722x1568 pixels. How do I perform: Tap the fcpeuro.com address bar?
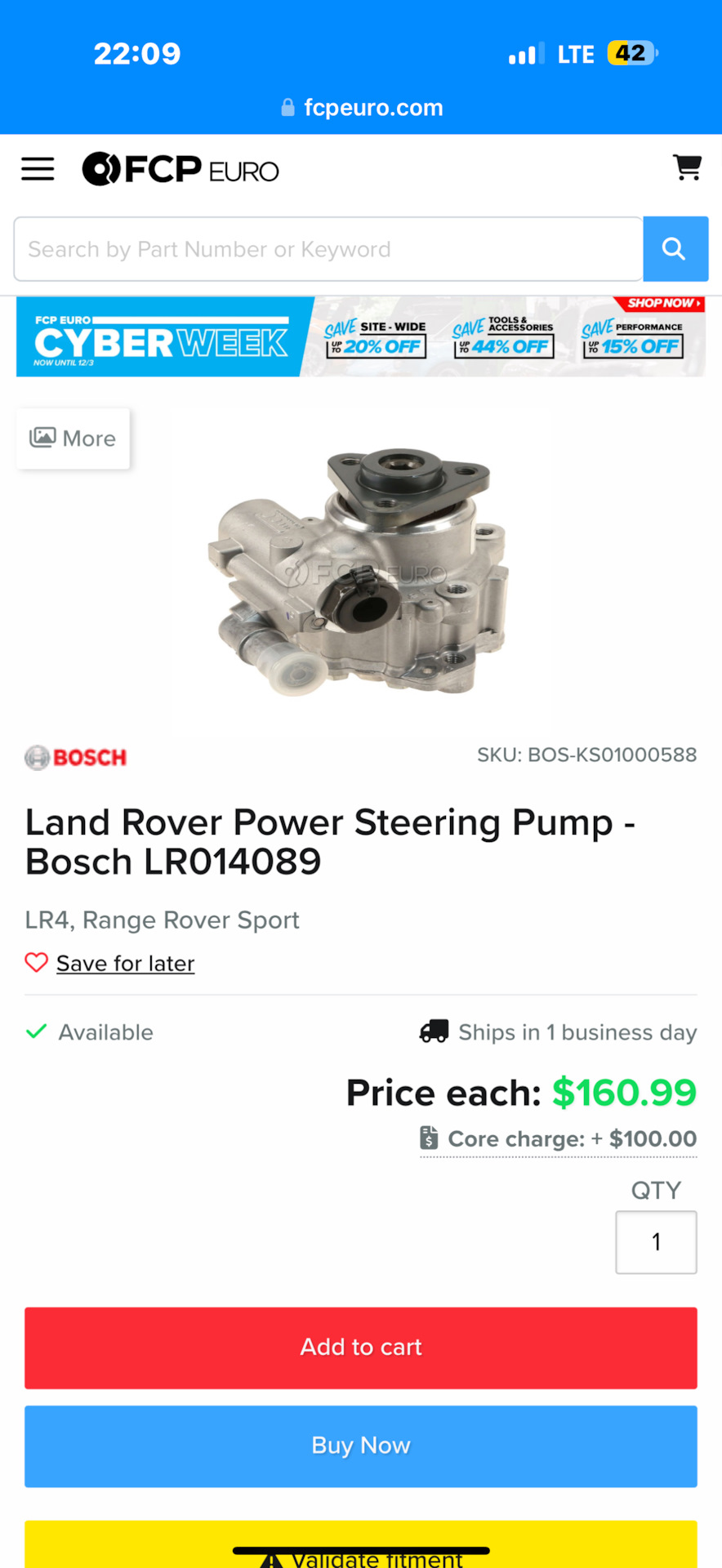pyautogui.click(x=361, y=108)
